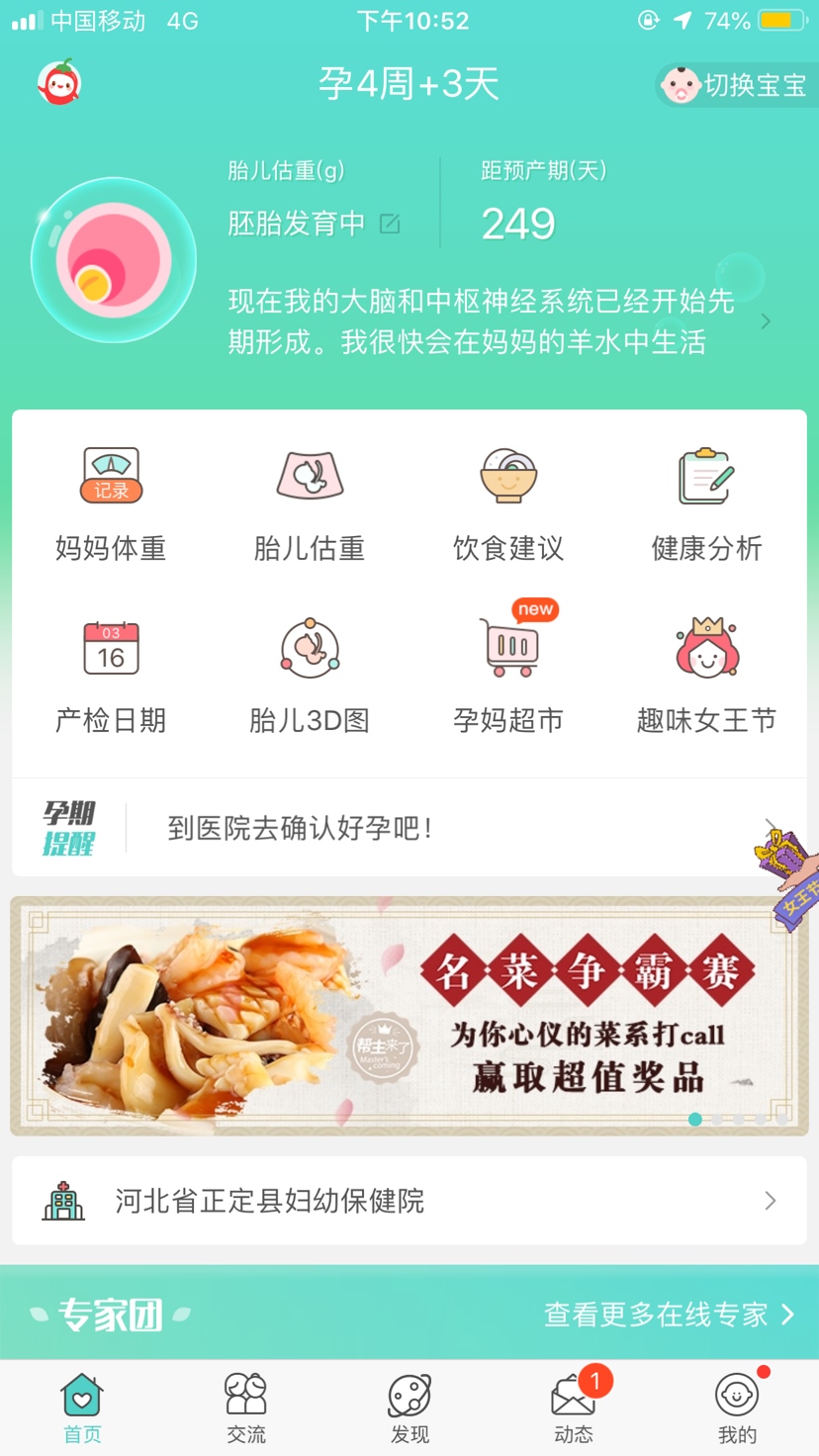819x1456 pixels.
Task: View more online experts link
Action: click(669, 1315)
